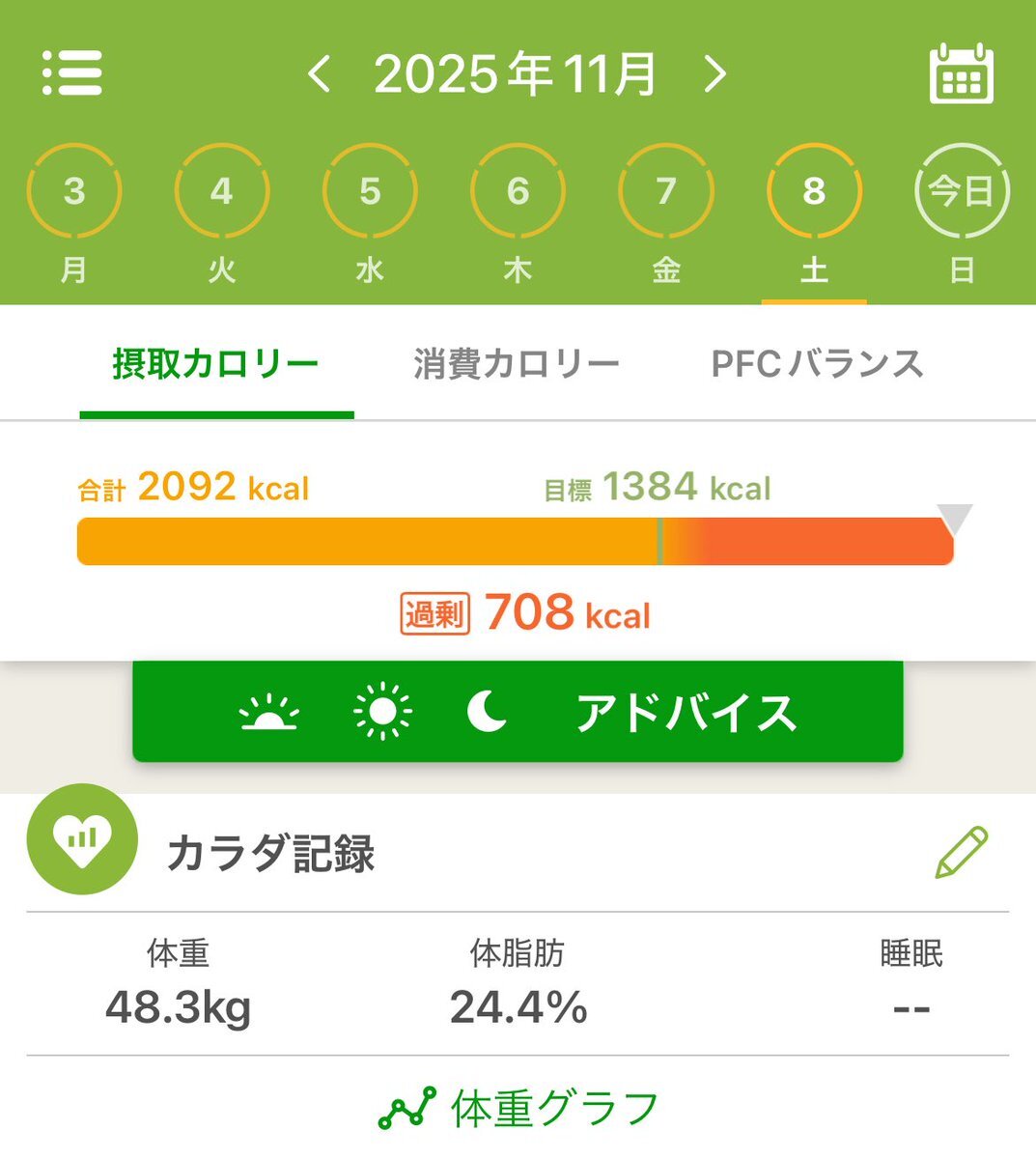Screen dimensions: 1036x1159
Task: Switch to the 消費カロリー tab
Action: click(x=517, y=364)
